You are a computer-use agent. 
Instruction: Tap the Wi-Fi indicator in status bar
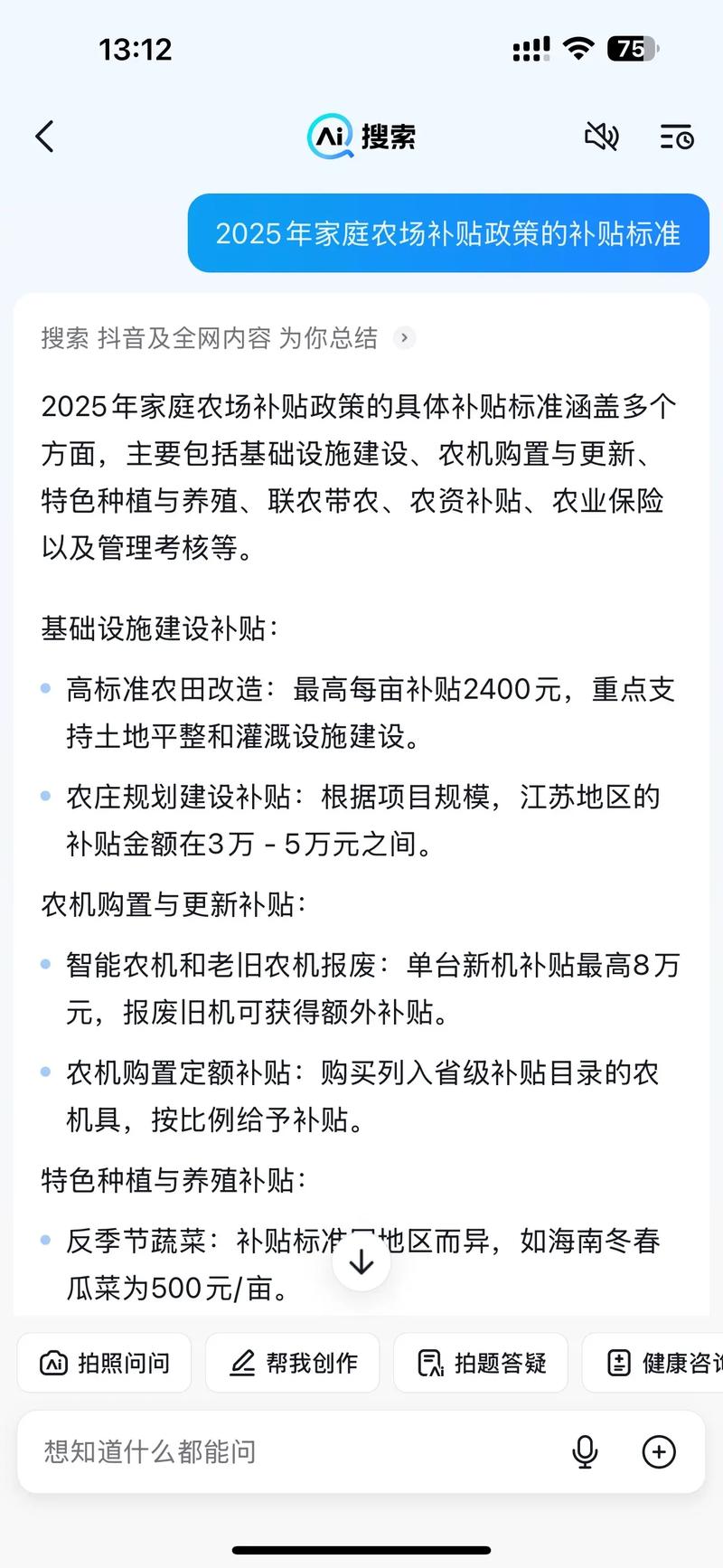[x=579, y=49]
